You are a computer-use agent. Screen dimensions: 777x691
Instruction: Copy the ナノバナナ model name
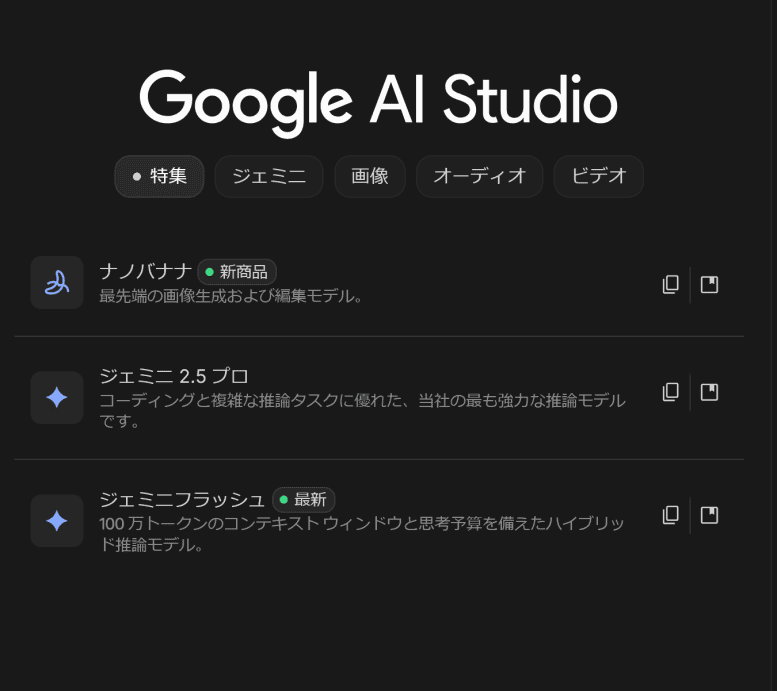tap(671, 284)
